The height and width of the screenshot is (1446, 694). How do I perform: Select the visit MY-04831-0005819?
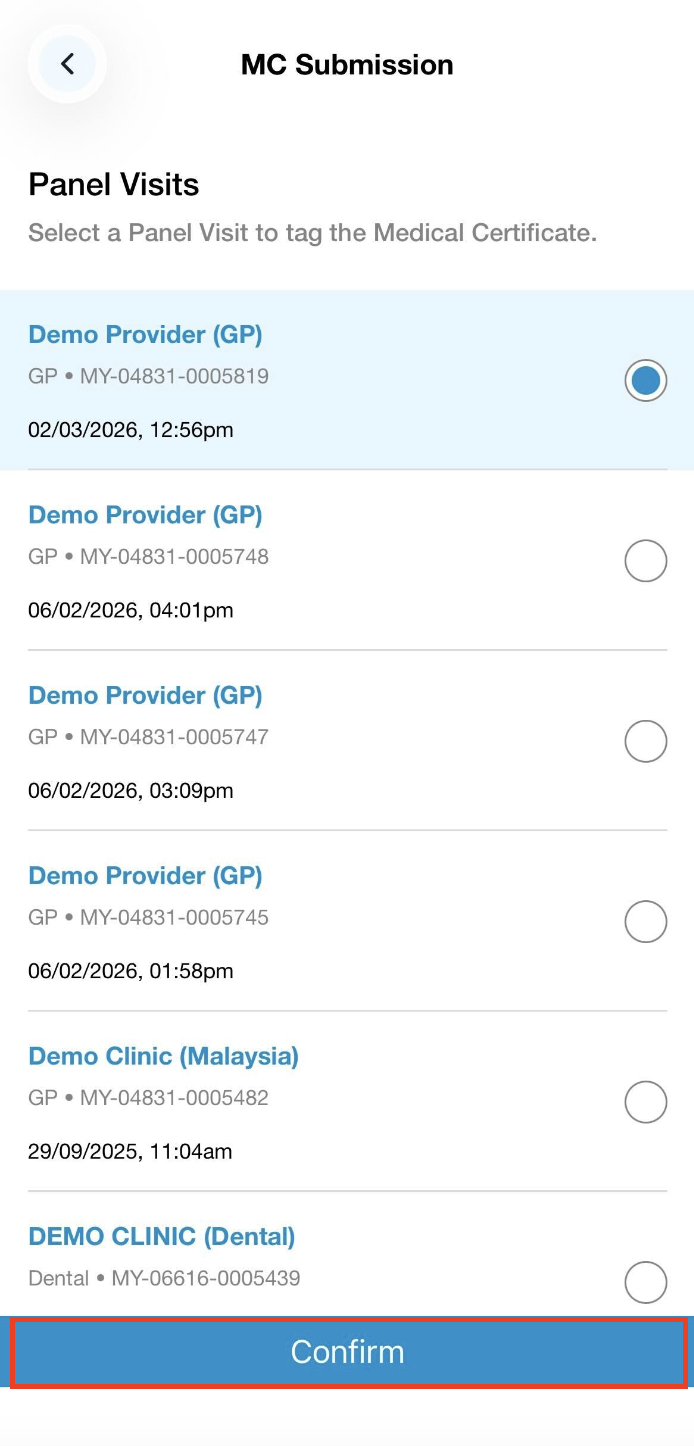[645, 380]
